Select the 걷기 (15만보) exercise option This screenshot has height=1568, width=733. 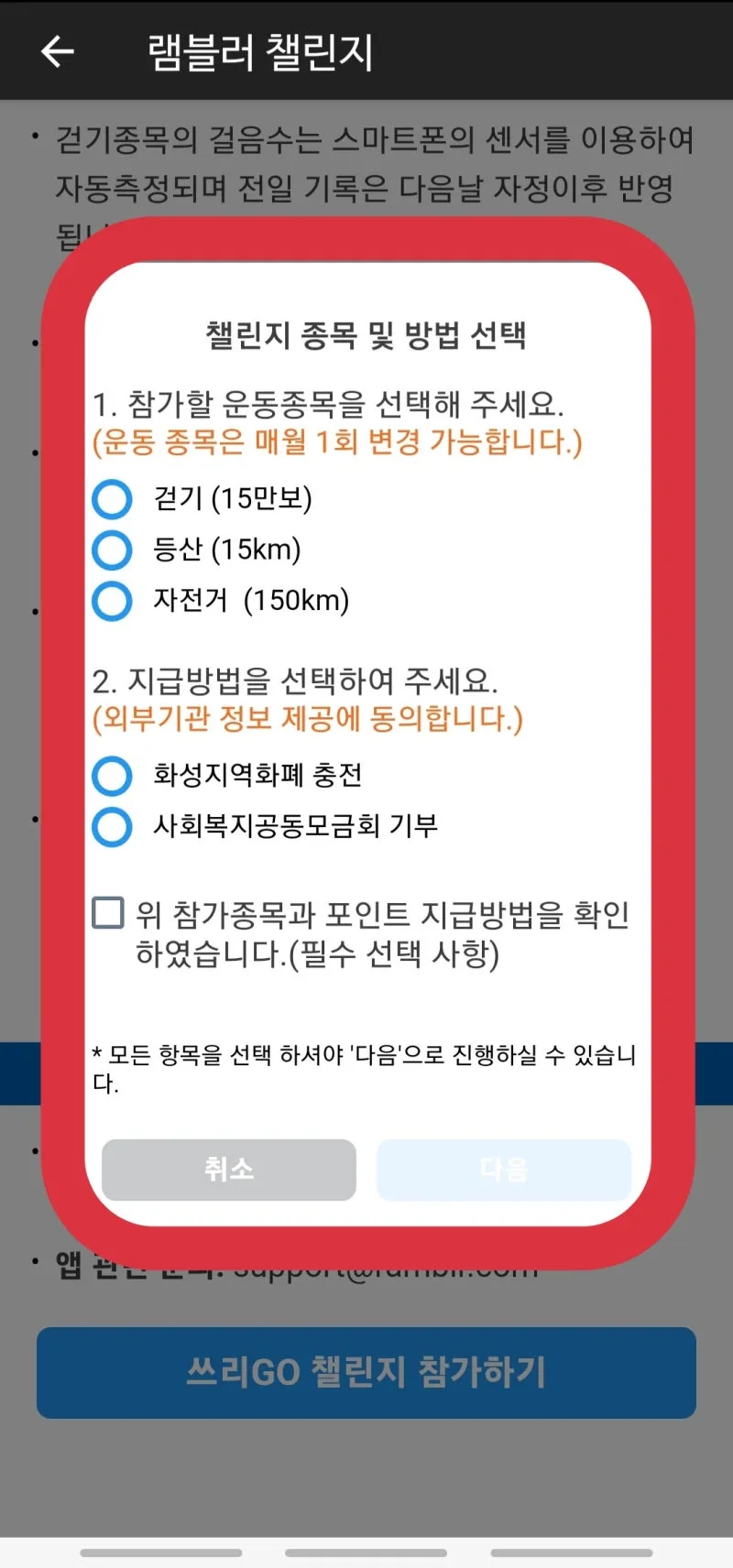click(113, 499)
